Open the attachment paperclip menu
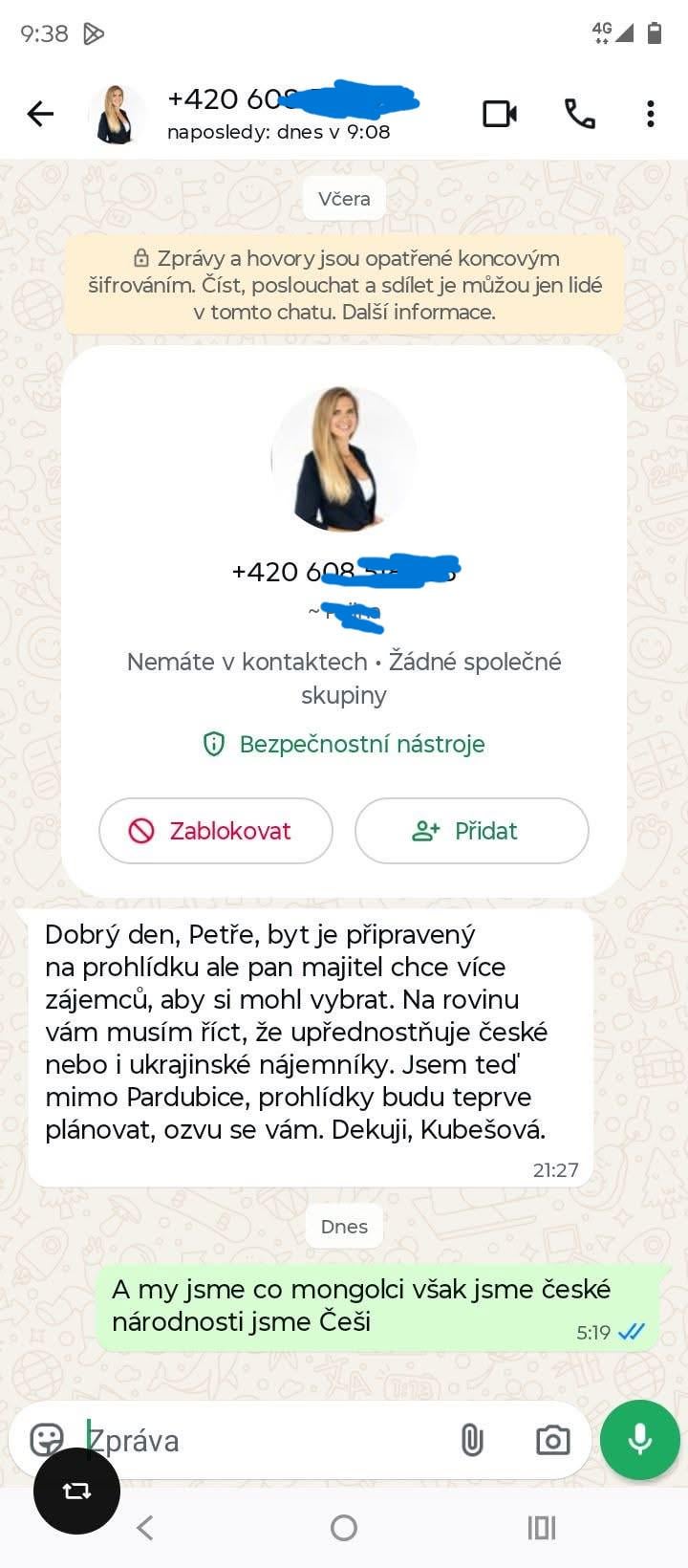The image size is (688, 1568). tap(472, 1440)
